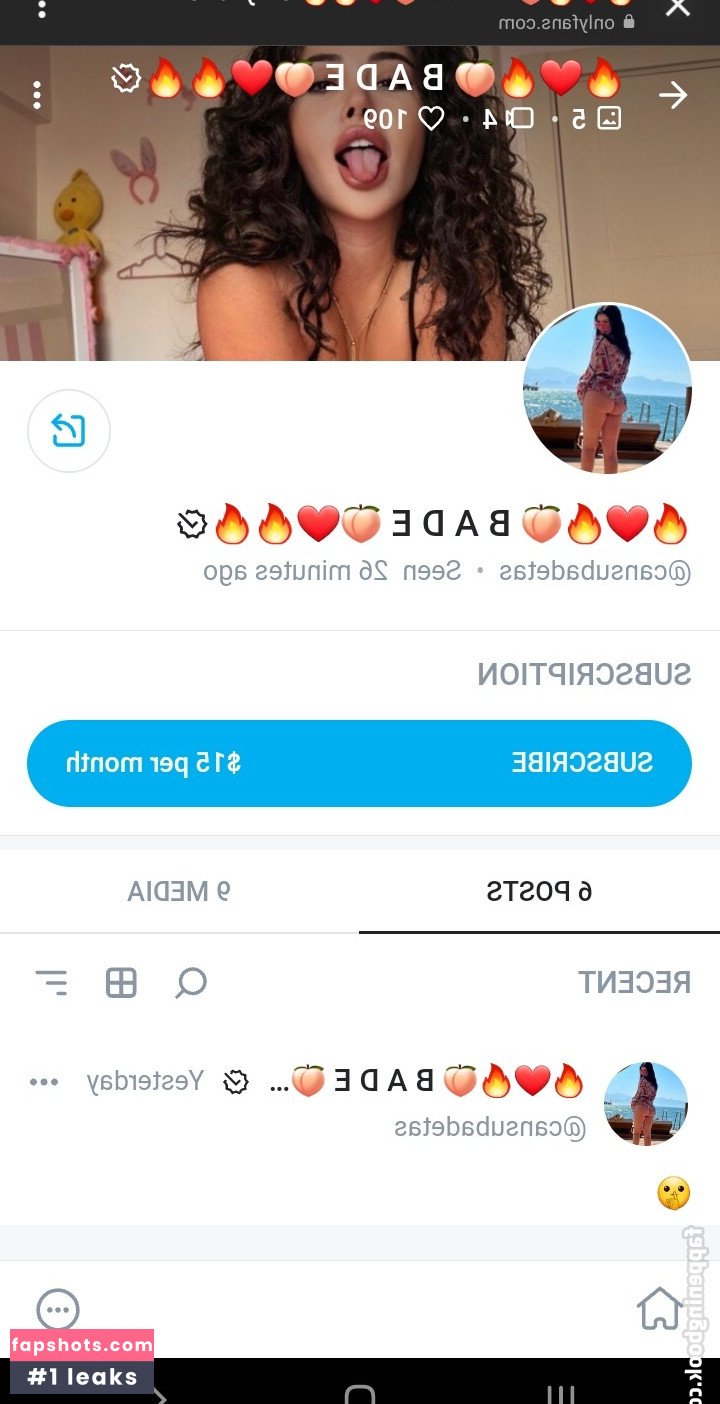Search within the recent posts
This screenshot has width=720, height=1404.
(x=190, y=983)
